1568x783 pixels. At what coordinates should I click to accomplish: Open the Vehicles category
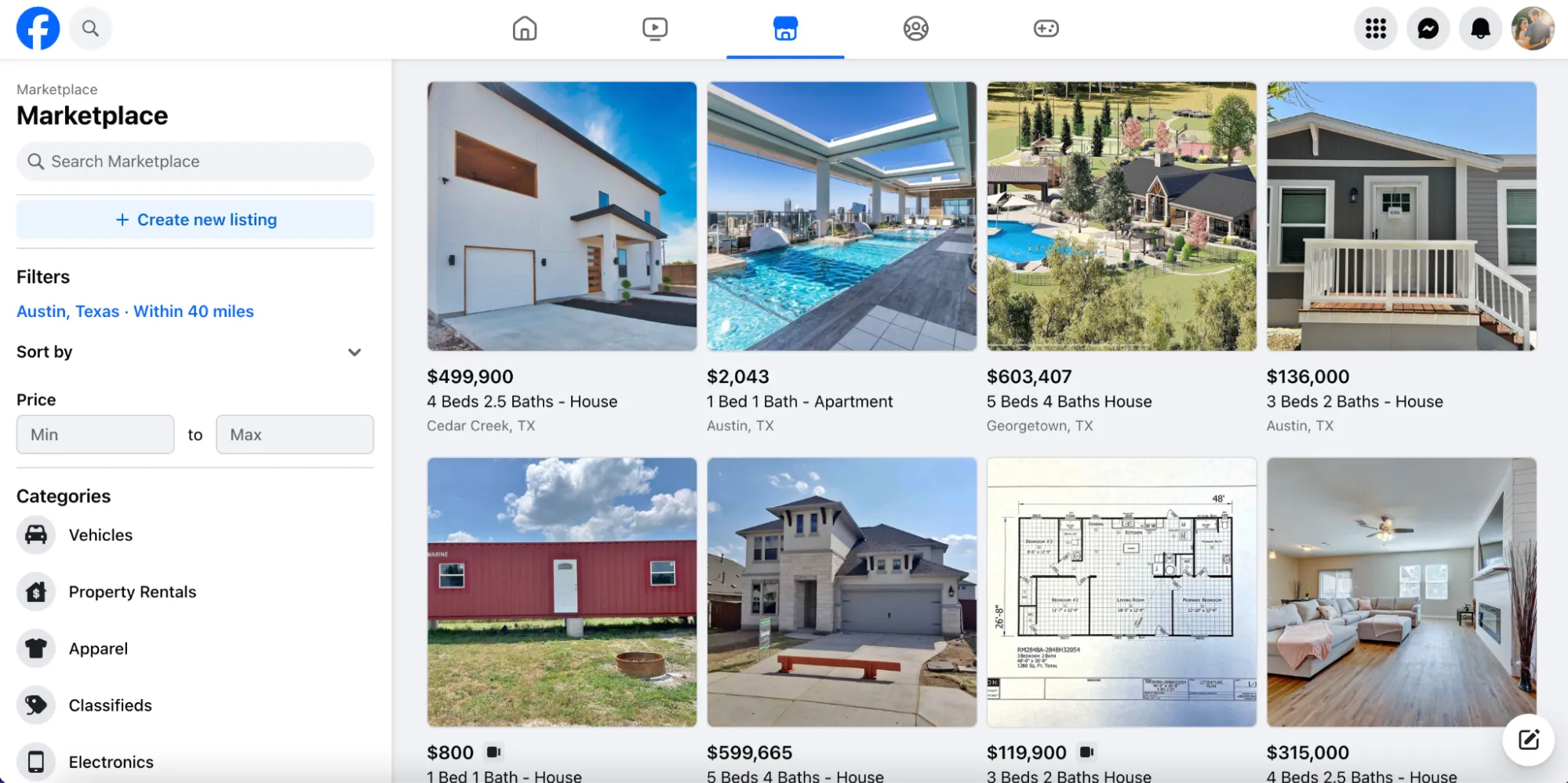tap(100, 535)
